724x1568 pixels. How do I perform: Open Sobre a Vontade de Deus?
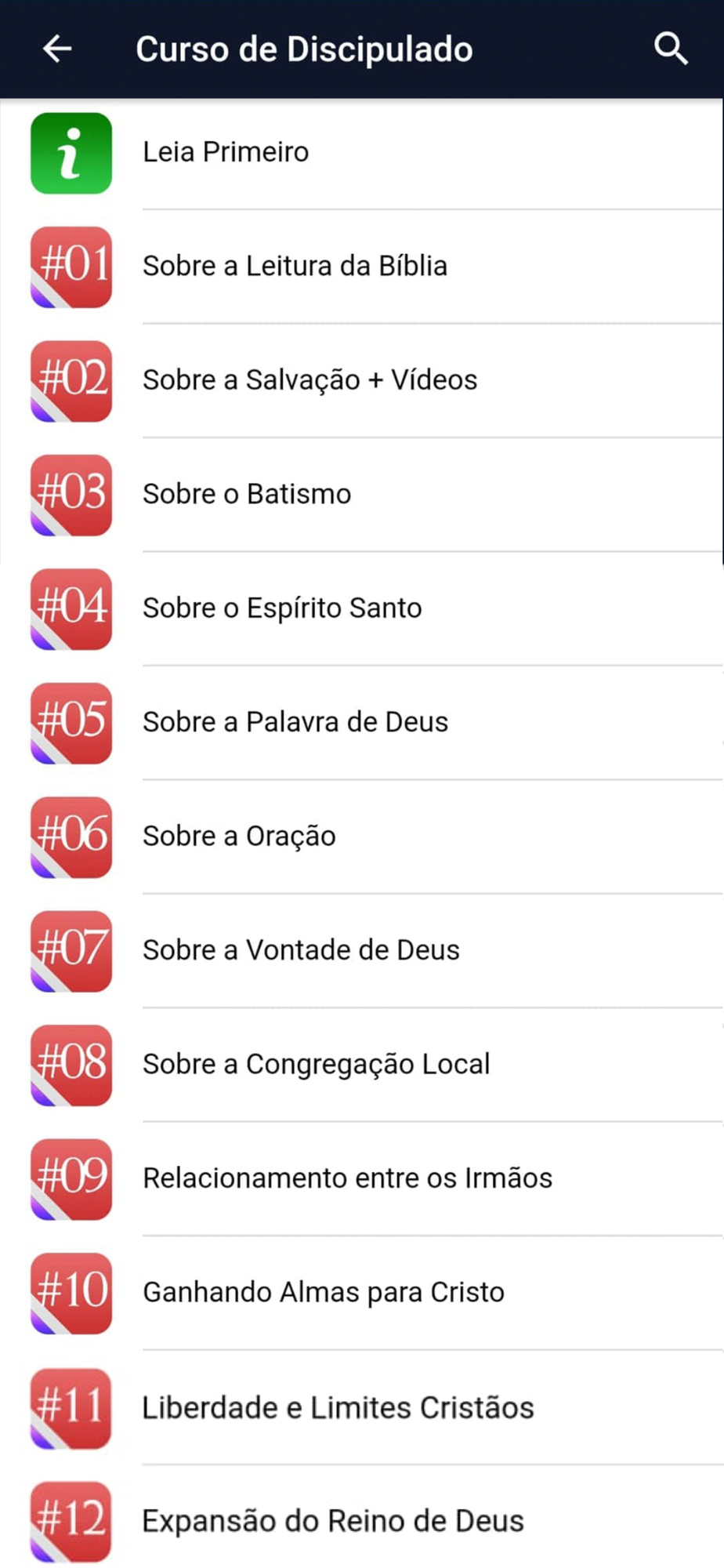[362, 951]
